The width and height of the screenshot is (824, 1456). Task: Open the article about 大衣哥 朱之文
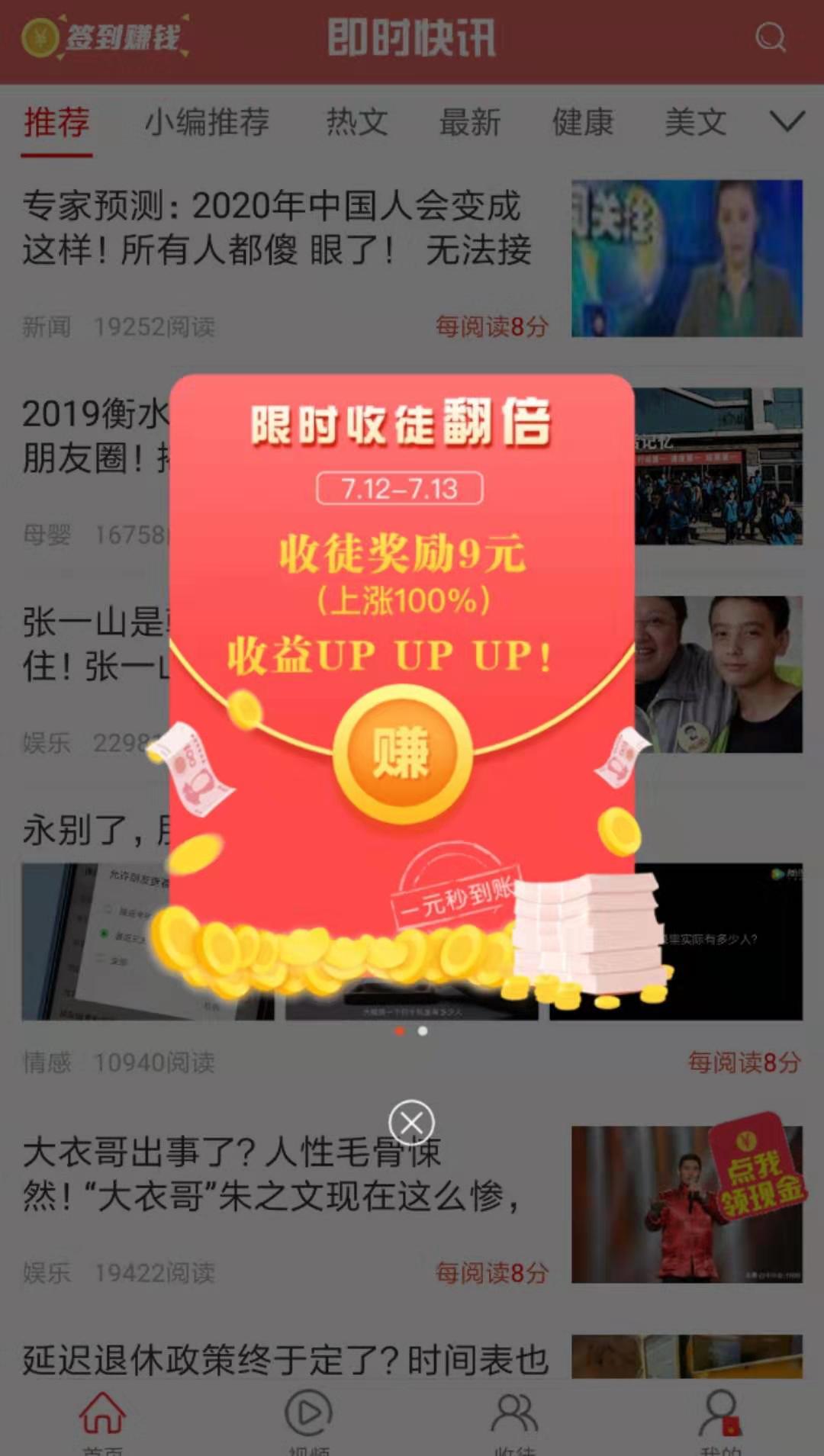(x=271, y=1175)
